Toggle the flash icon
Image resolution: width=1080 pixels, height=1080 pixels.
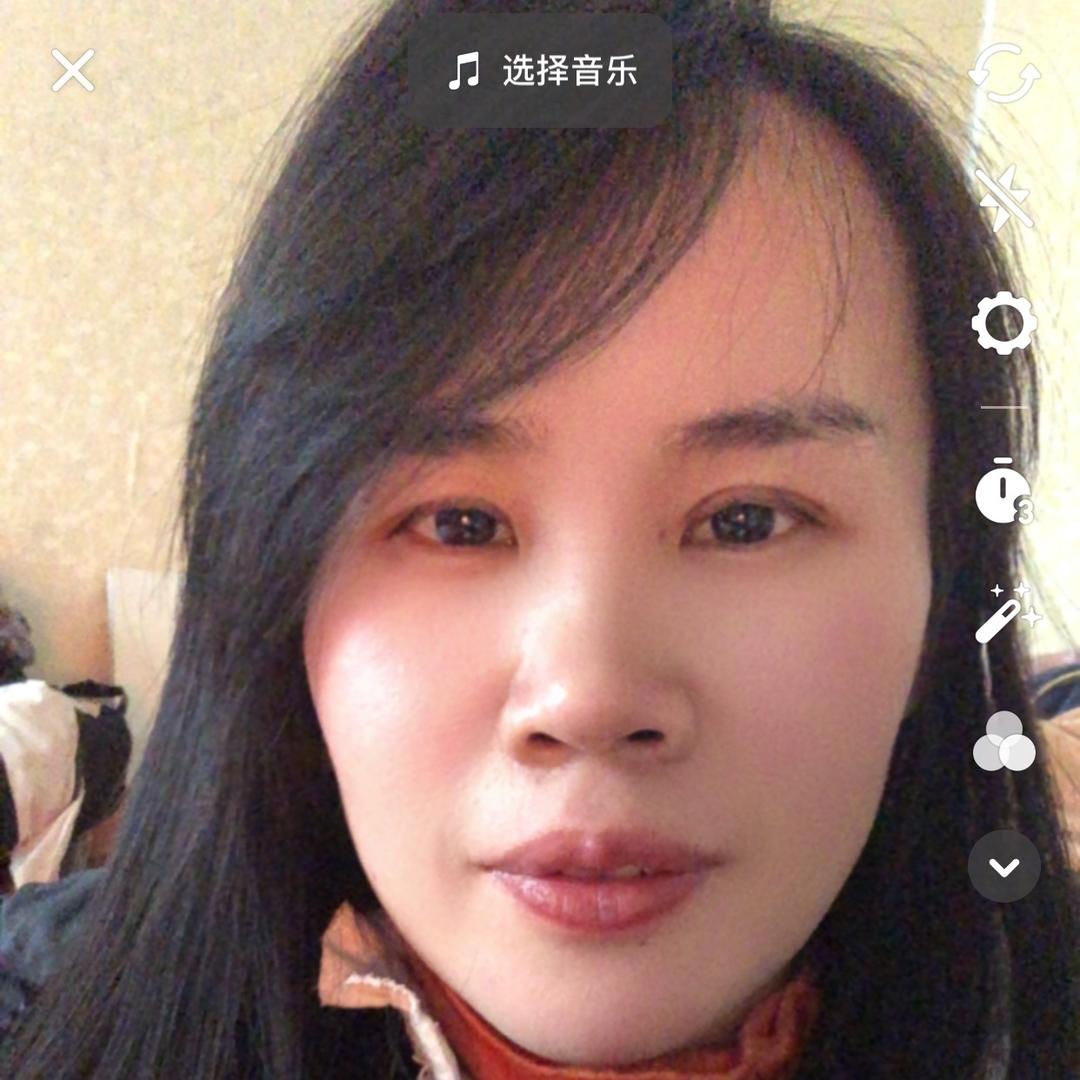[x=1004, y=198]
